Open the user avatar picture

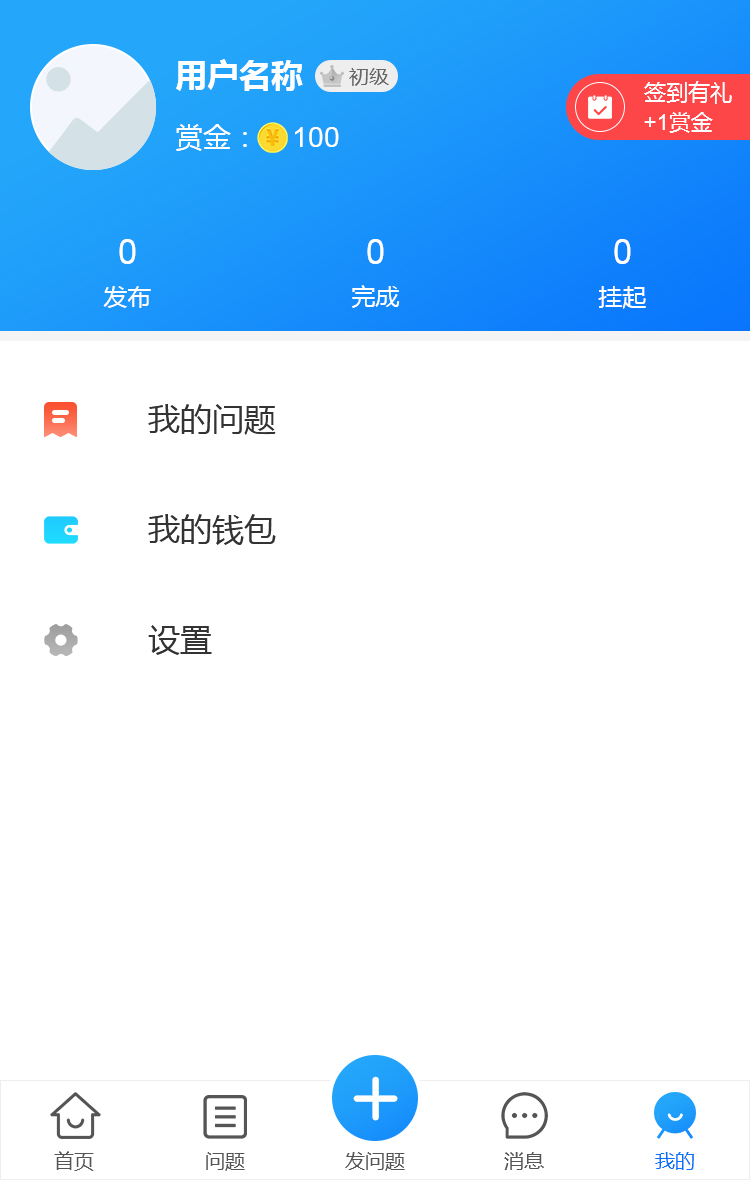coord(93,107)
